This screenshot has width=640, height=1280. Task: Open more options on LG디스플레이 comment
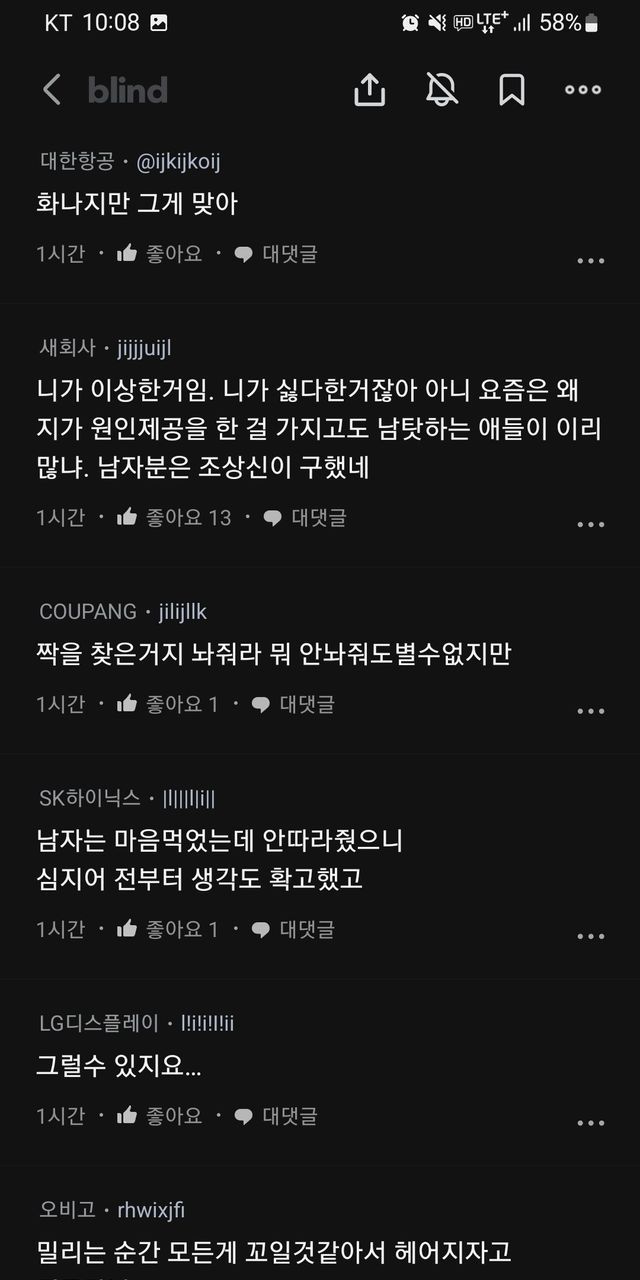pos(591,1122)
